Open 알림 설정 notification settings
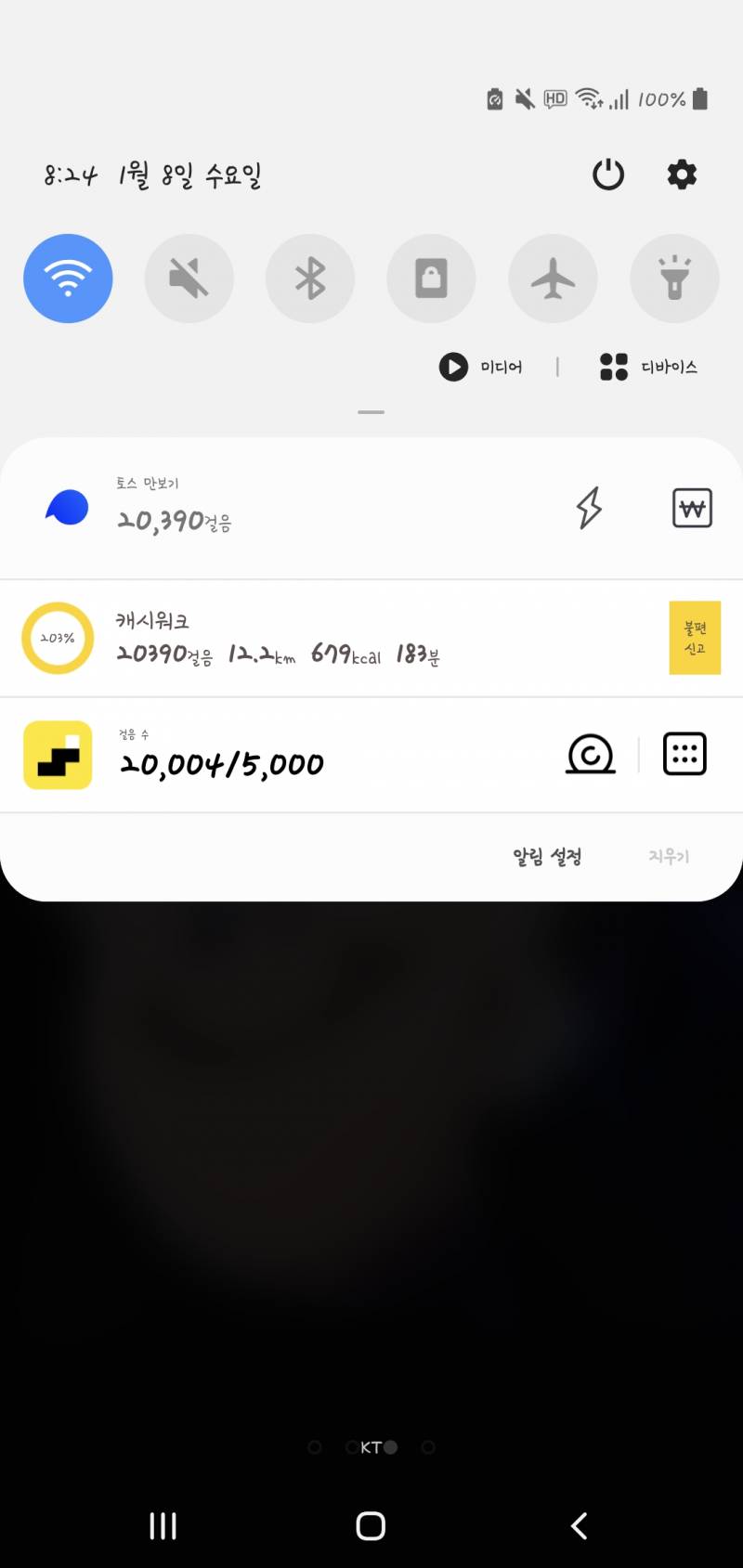 click(546, 856)
